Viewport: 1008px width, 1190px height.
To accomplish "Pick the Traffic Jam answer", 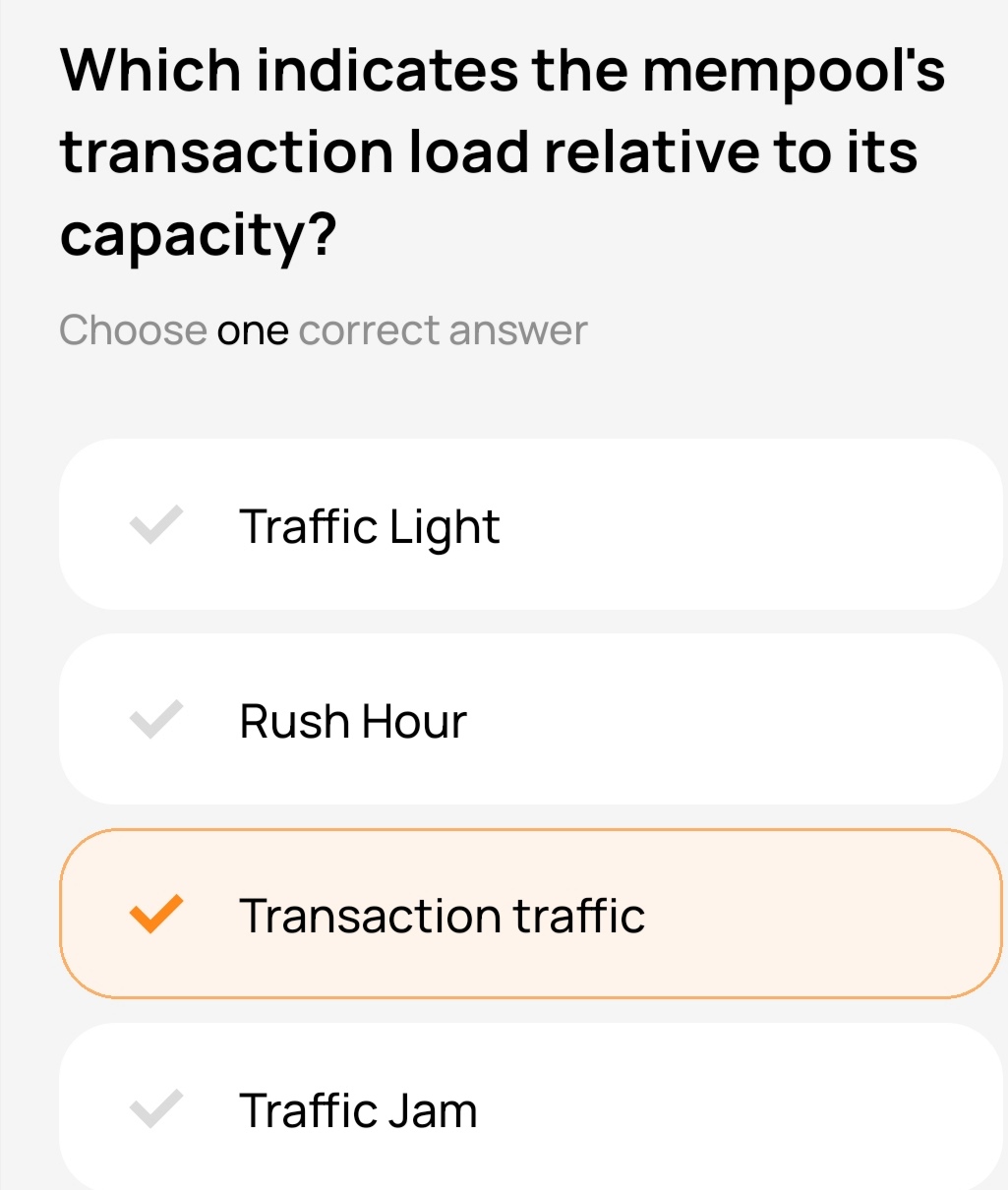I will tap(530, 1109).
